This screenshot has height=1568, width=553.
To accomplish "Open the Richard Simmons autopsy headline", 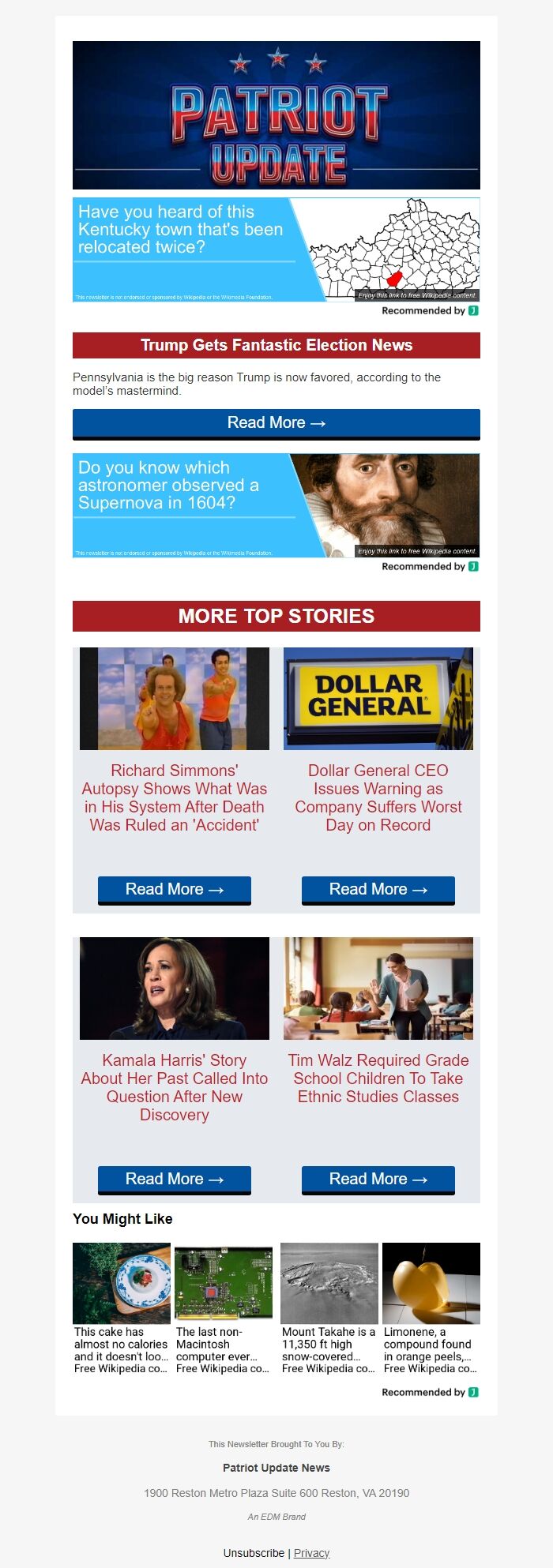I will (175, 797).
